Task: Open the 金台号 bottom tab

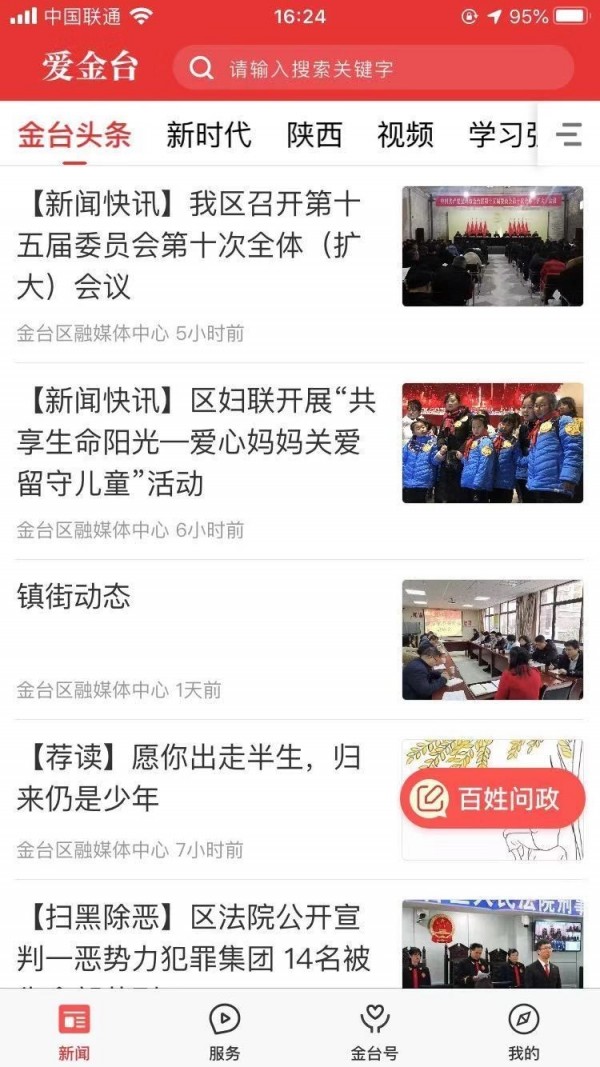Action: coord(374,1032)
